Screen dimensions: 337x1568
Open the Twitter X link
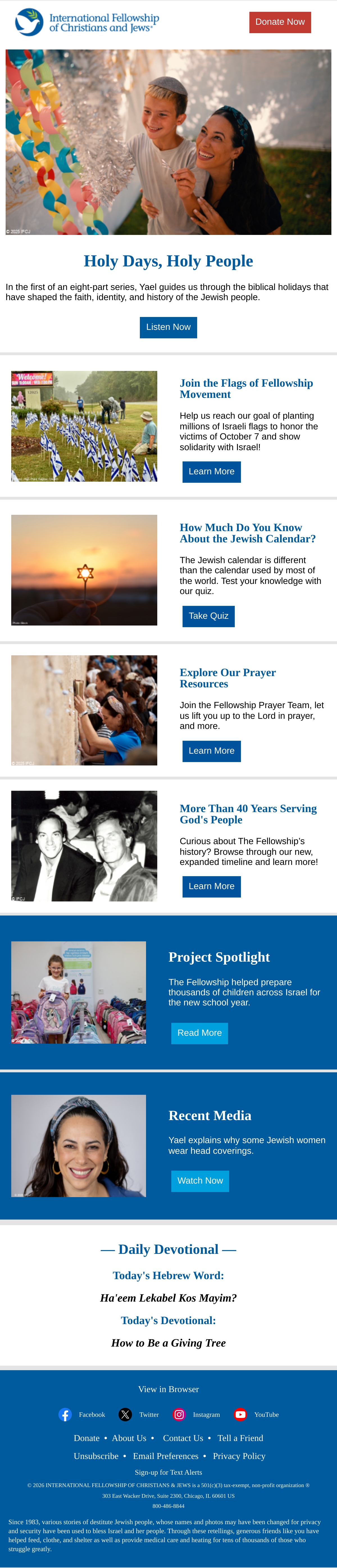tap(139, 1415)
